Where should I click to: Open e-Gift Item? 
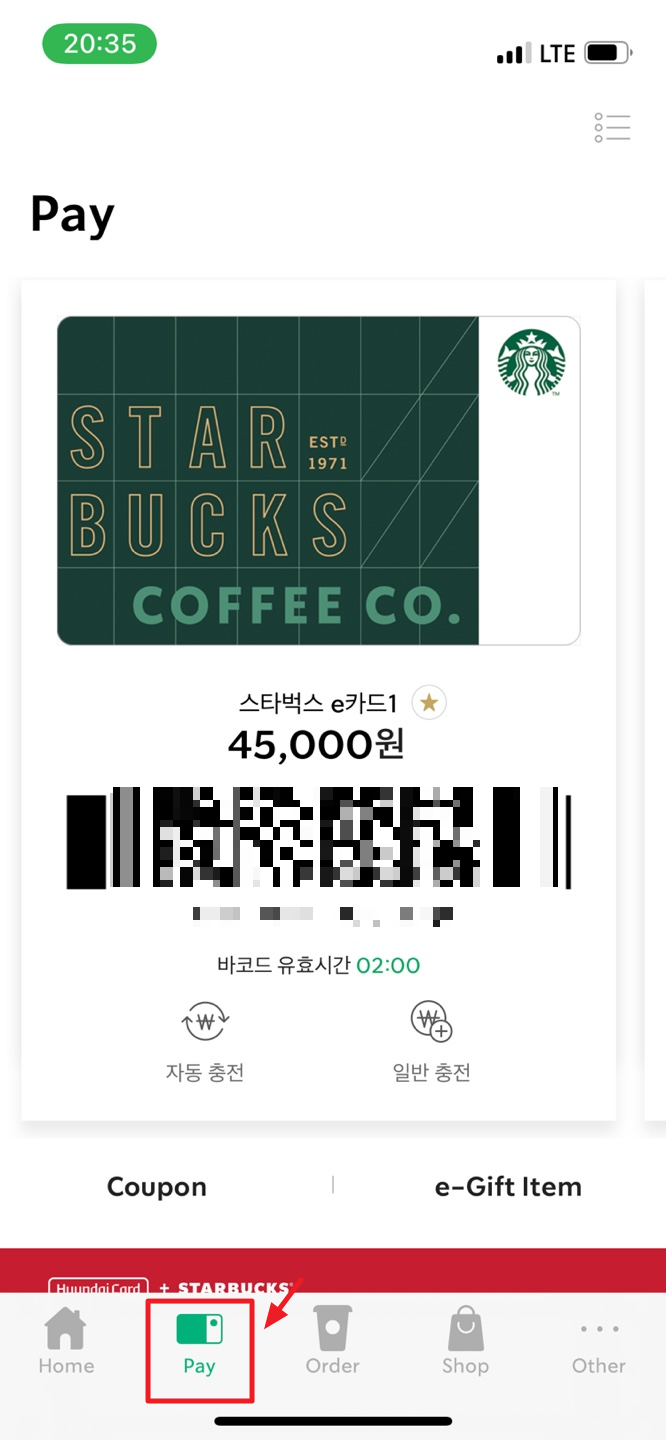(508, 1187)
